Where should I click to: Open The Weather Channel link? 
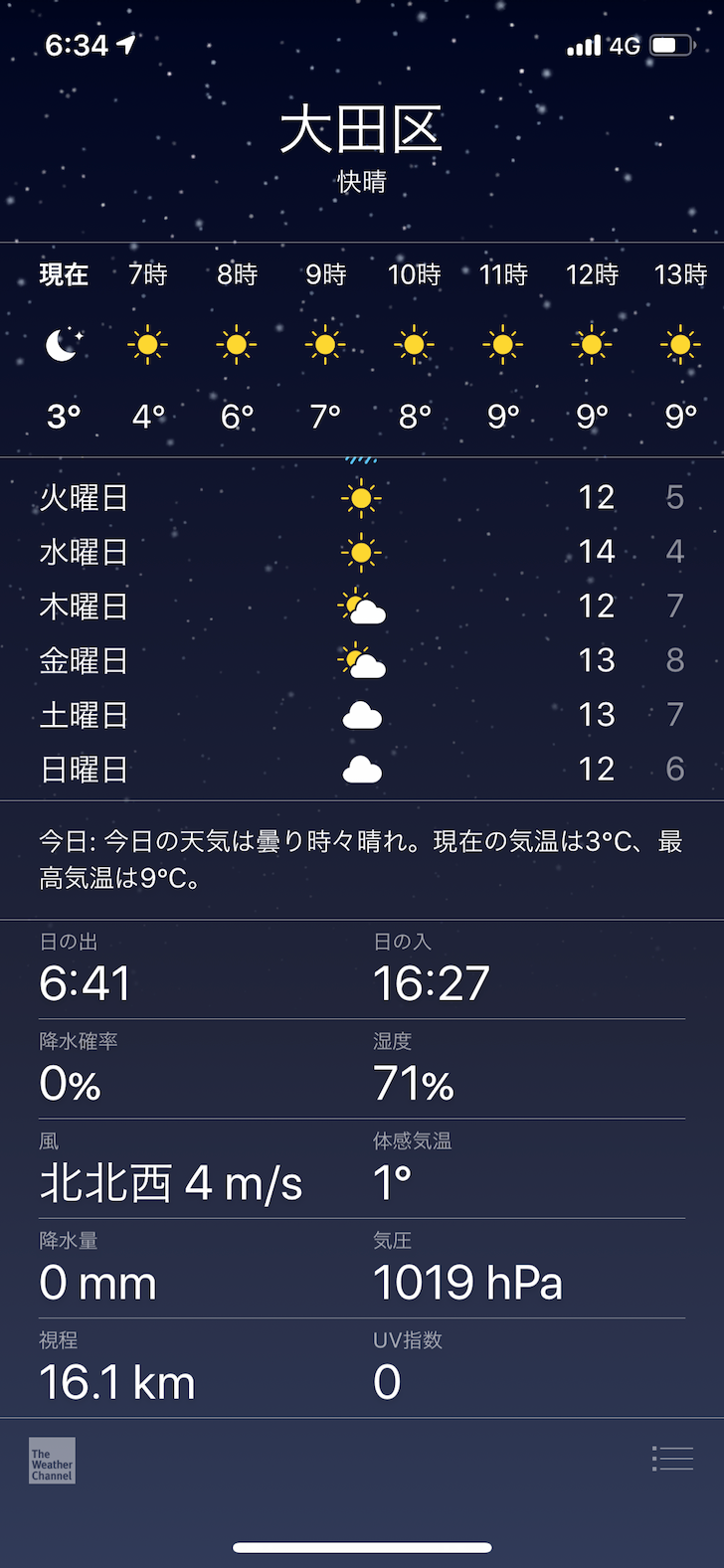[x=52, y=1461]
